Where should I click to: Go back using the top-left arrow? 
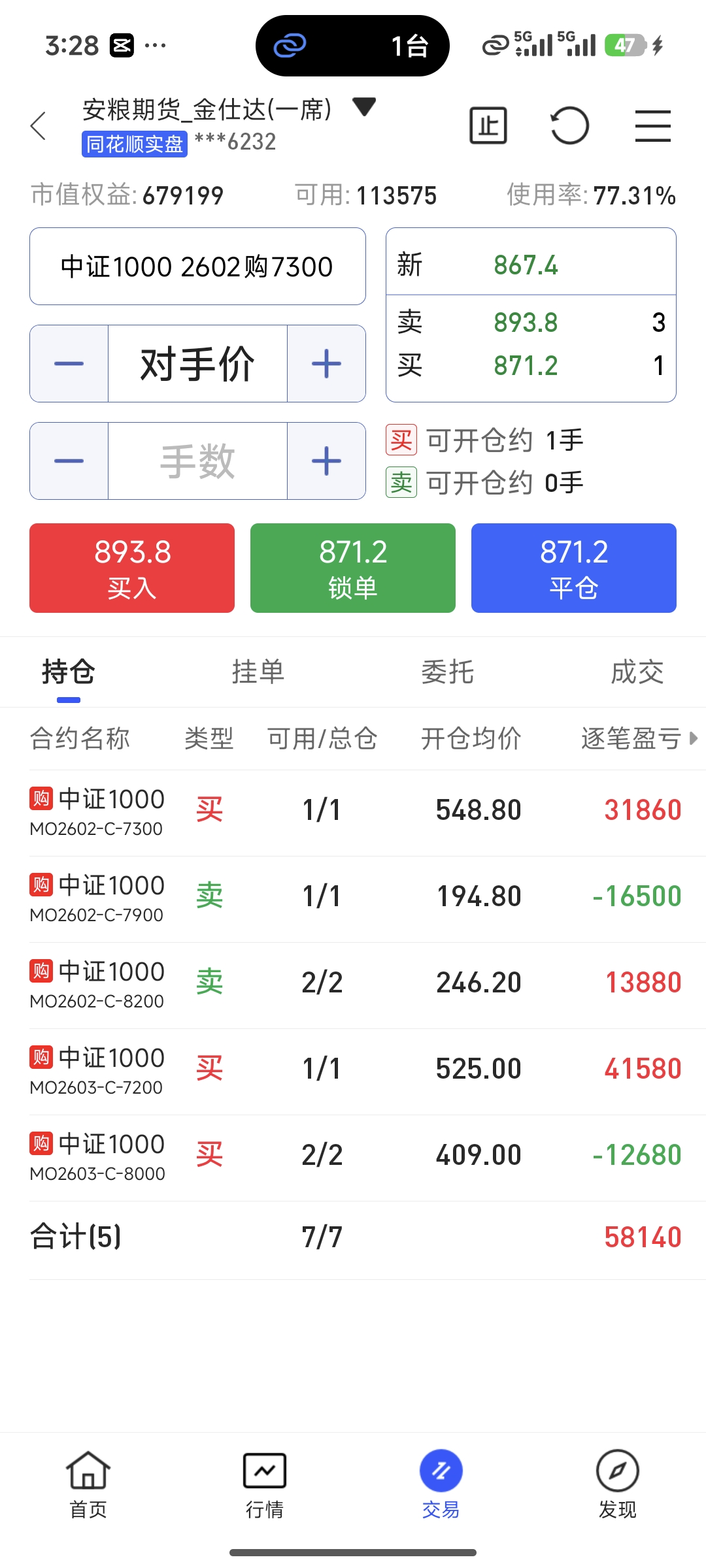point(39,125)
